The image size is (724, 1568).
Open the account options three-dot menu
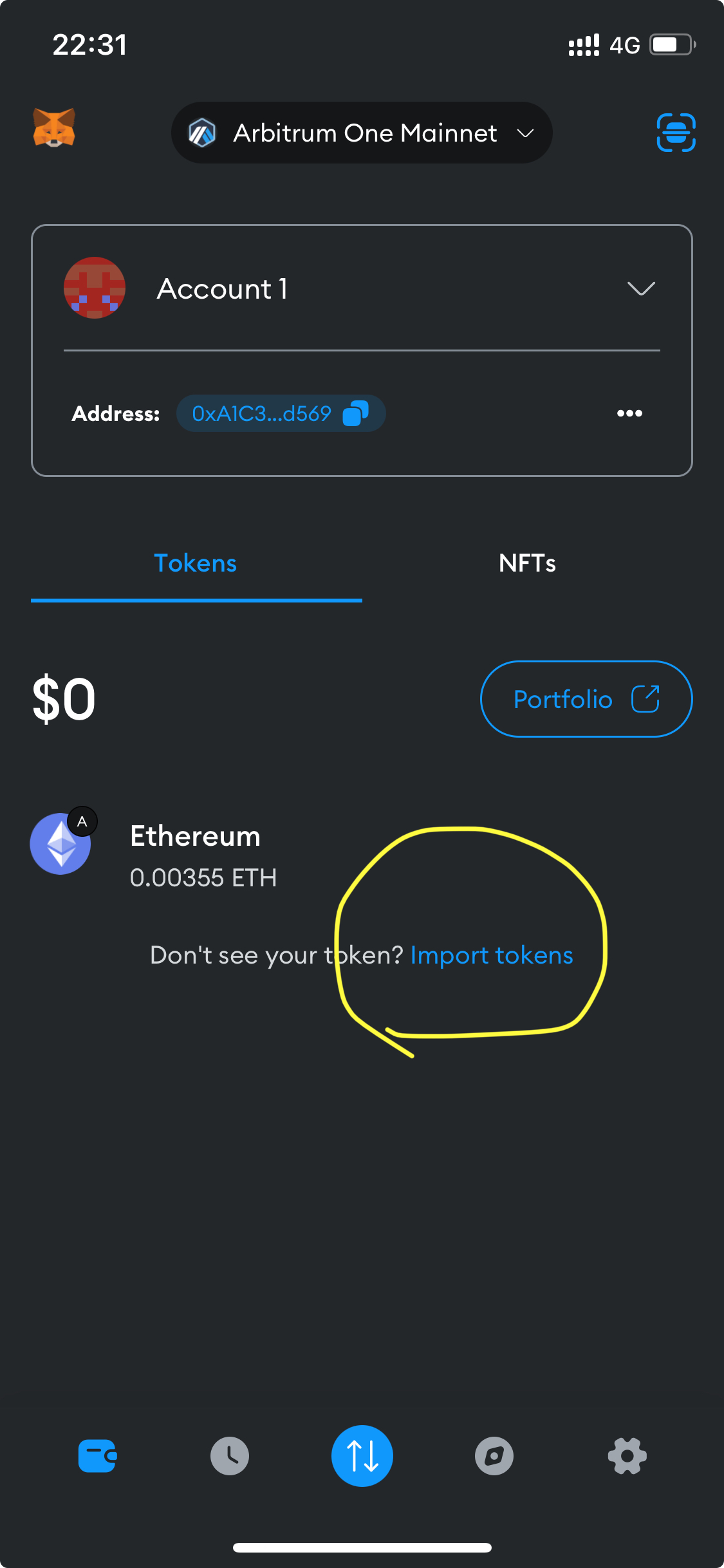pyautogui.click(x=629, y=413)
